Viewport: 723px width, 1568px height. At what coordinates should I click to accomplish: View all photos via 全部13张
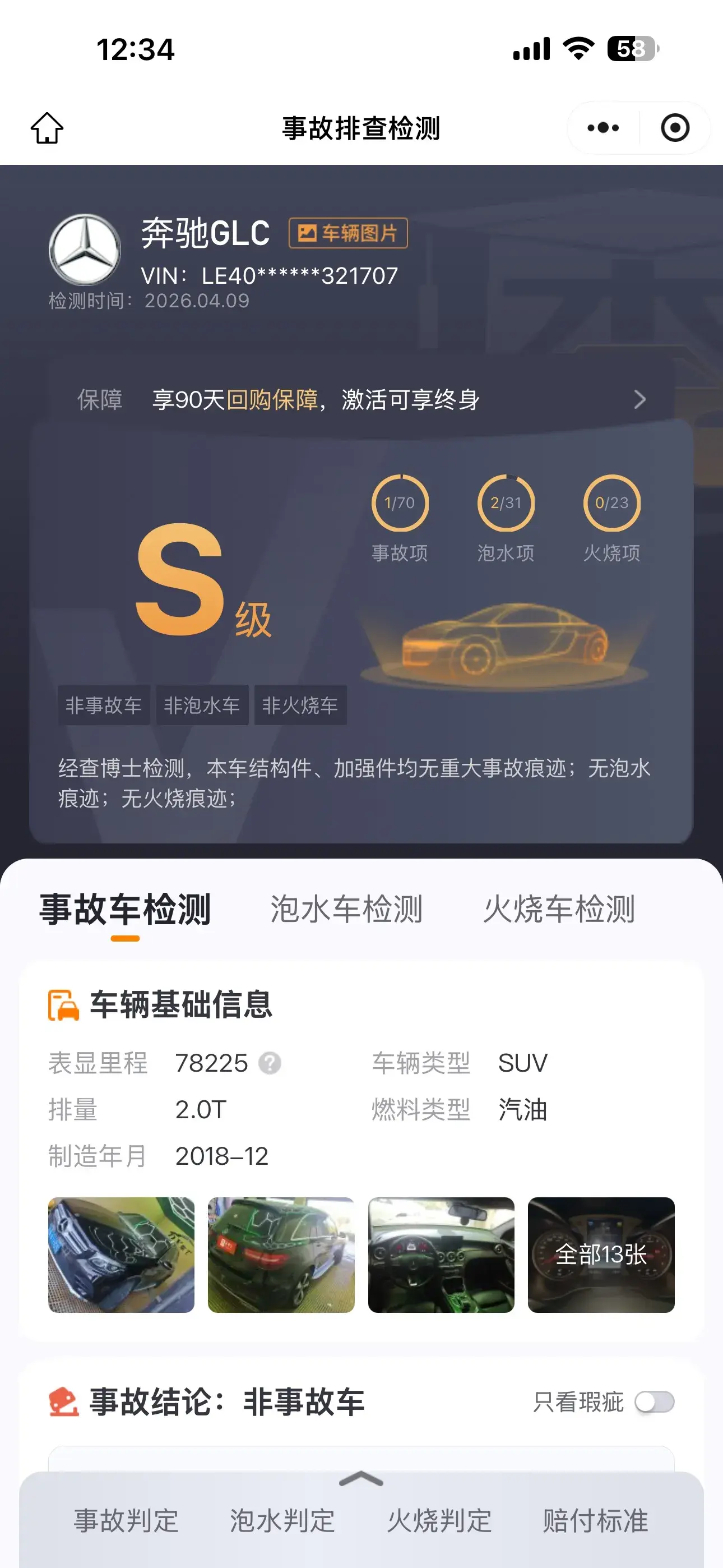tap(601, 1255)
